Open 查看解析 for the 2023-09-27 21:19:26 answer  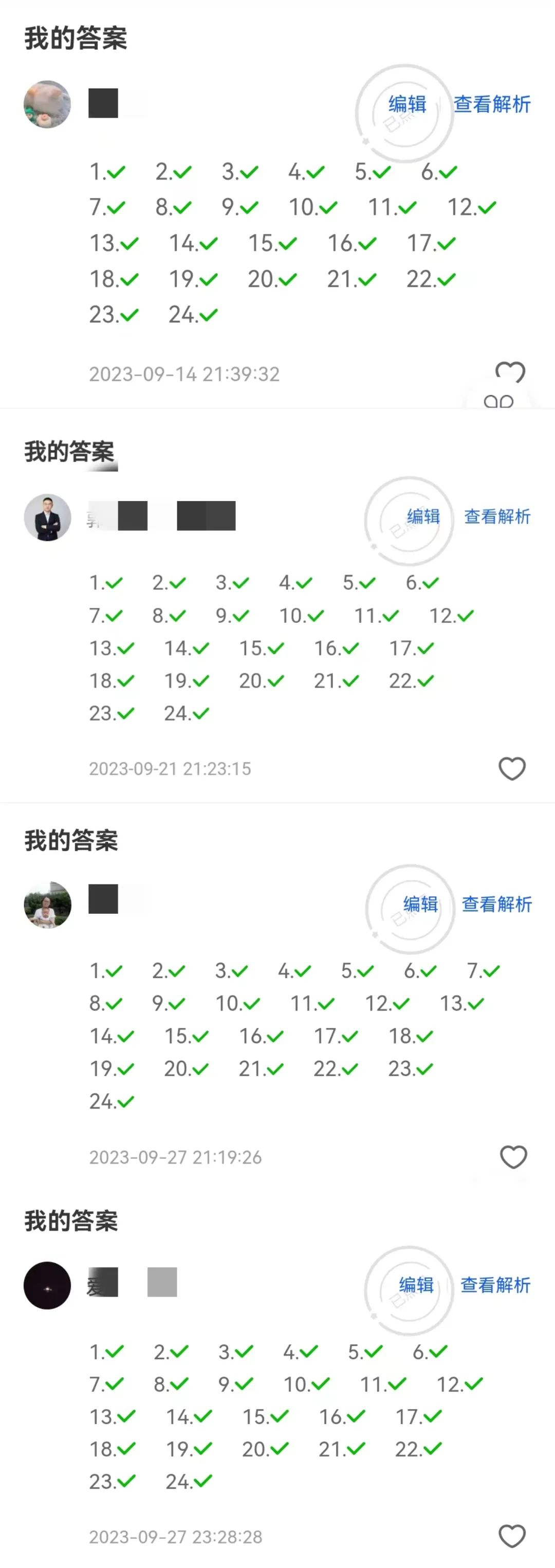point(496,904)
